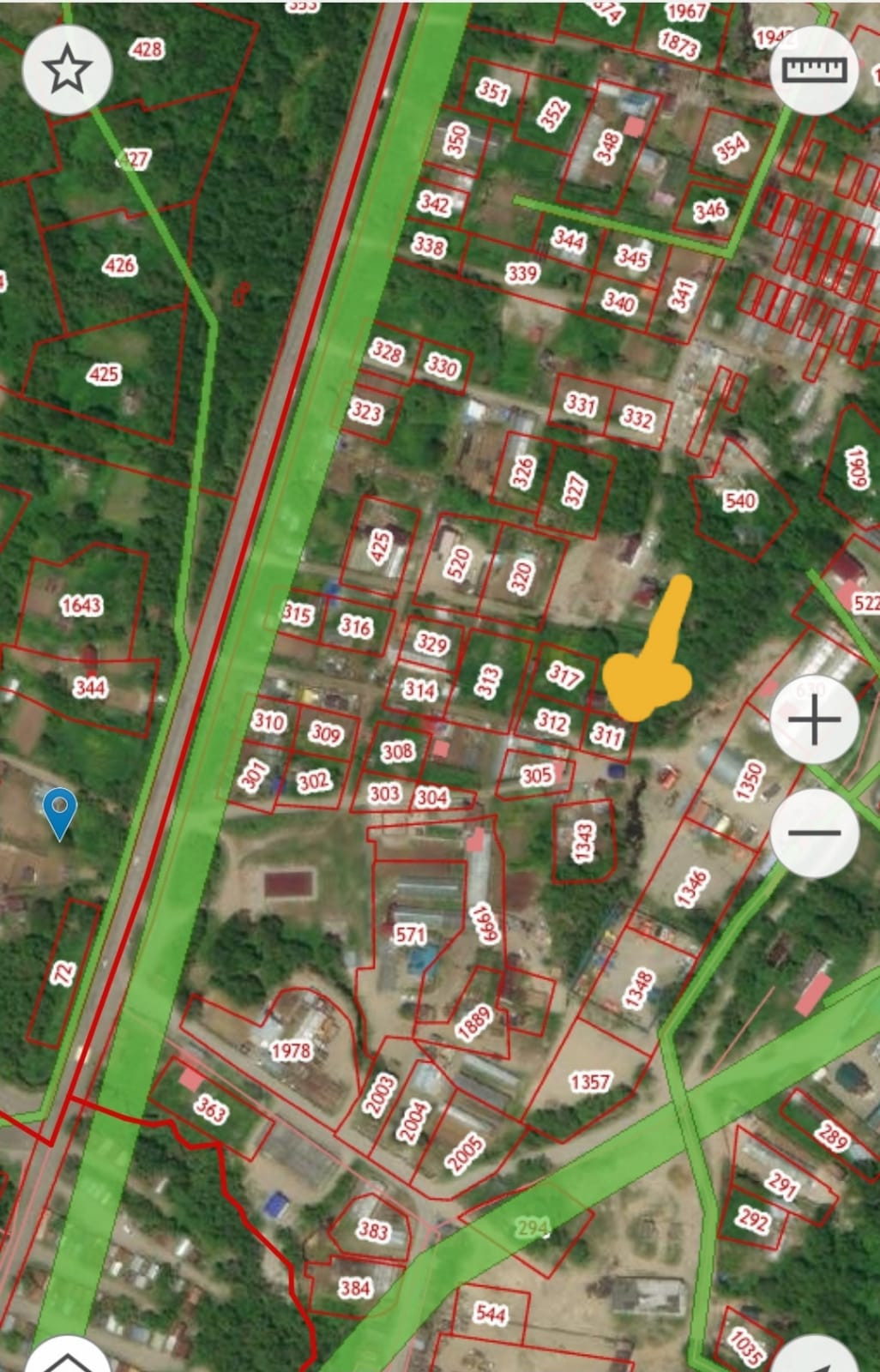Tap the blue location pin marker
This screenshot has height=1372, width=880.
60,811
